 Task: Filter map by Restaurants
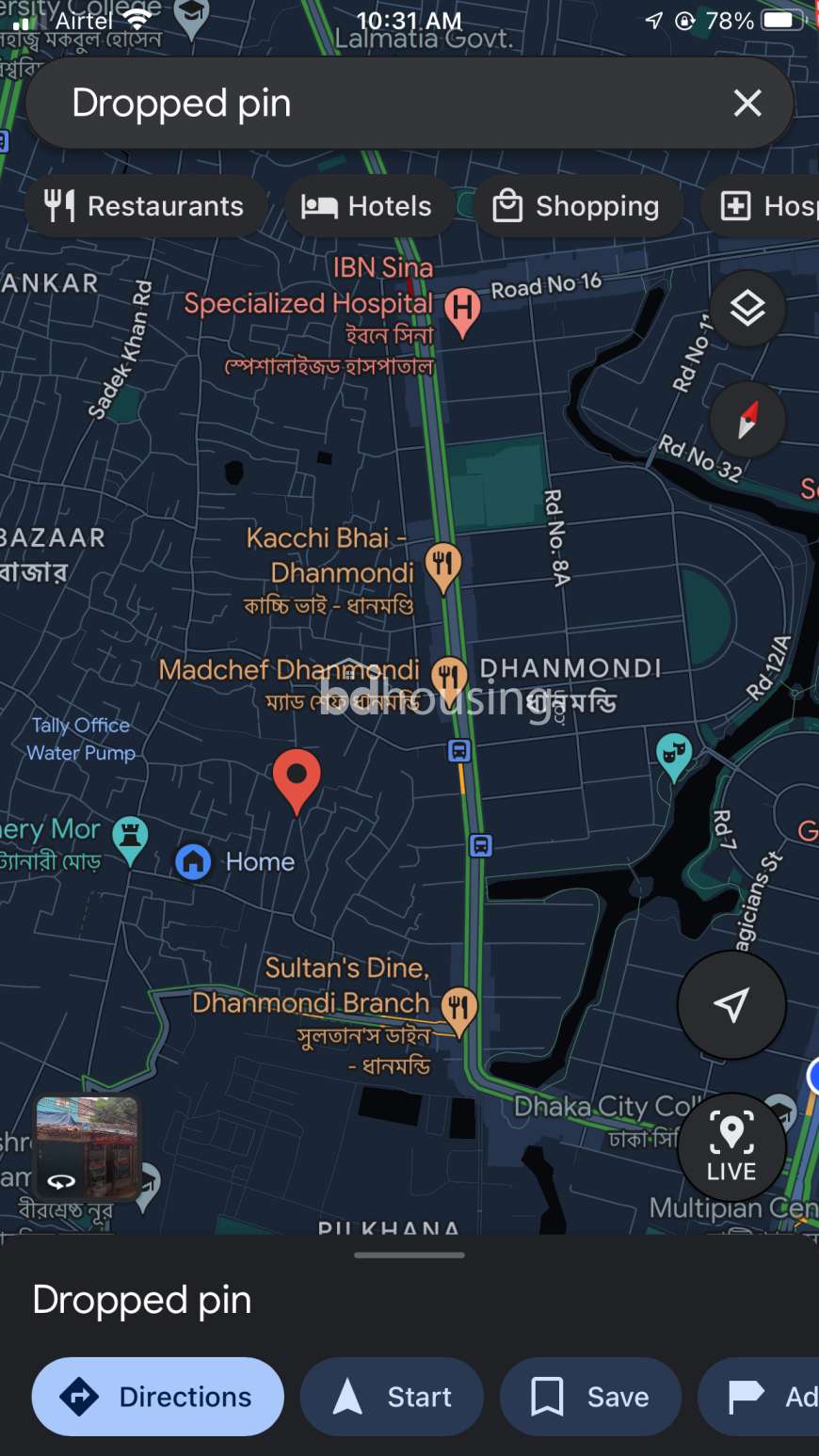(x=146, y=206)
